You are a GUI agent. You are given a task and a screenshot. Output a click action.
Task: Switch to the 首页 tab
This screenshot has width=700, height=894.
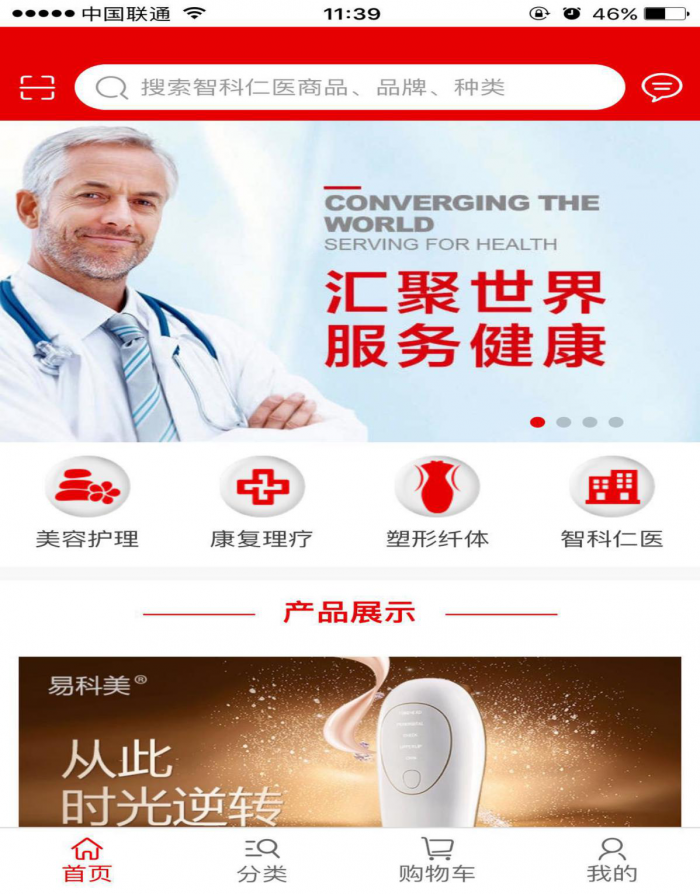87,860
